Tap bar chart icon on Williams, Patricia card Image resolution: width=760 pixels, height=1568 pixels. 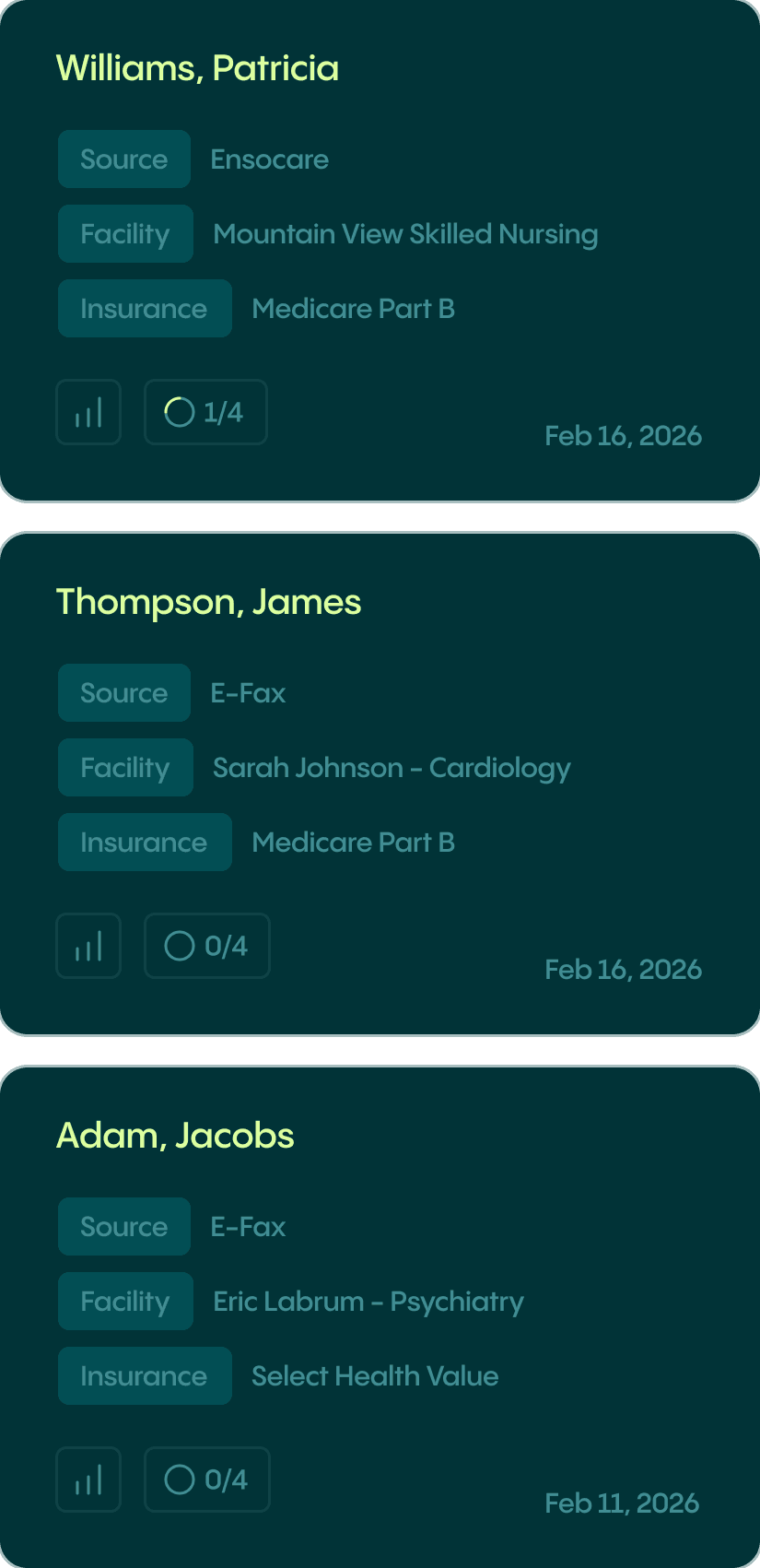click(x=88, y=412)
